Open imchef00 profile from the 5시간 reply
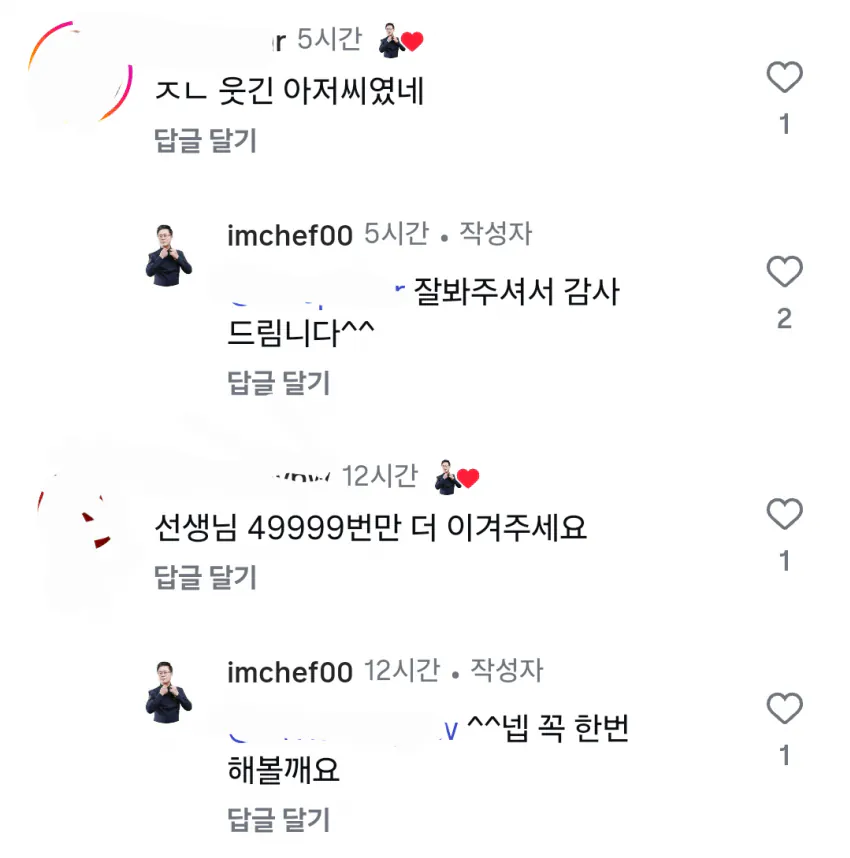850x858 pixels. tap(290, 236)
